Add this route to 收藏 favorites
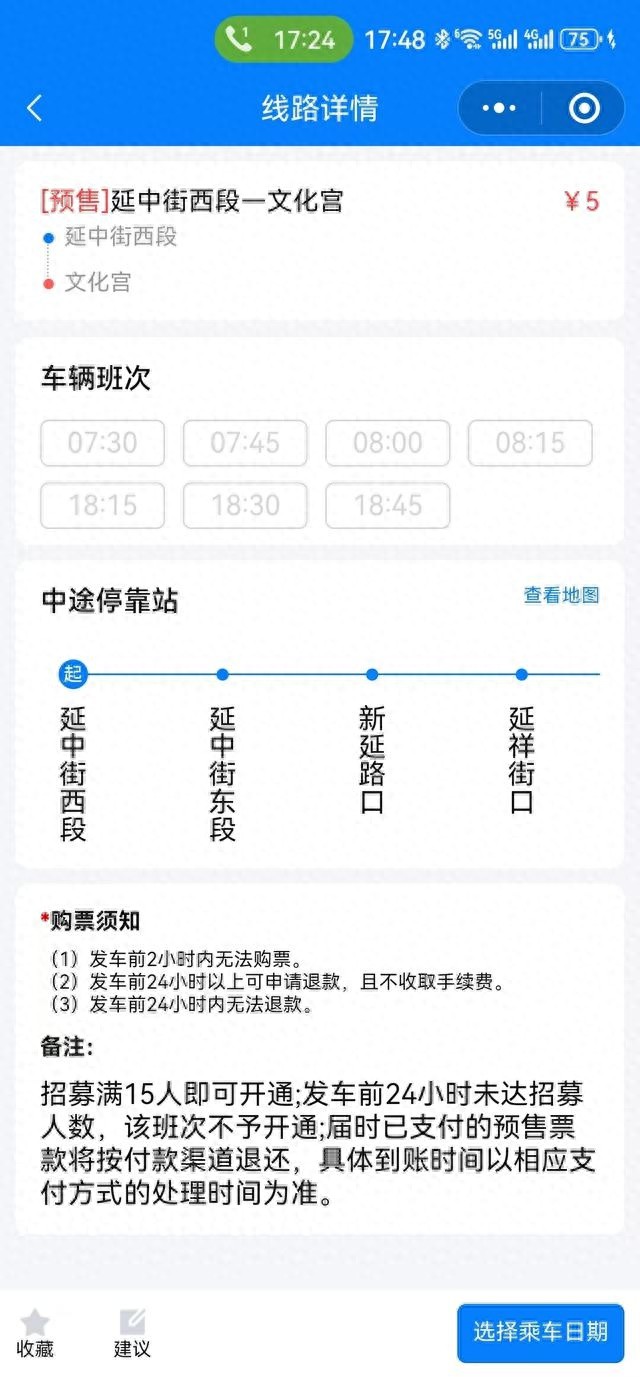The height and width of the screenshot is (1377, 640). pyautogui.click(x=35, y=1333)
